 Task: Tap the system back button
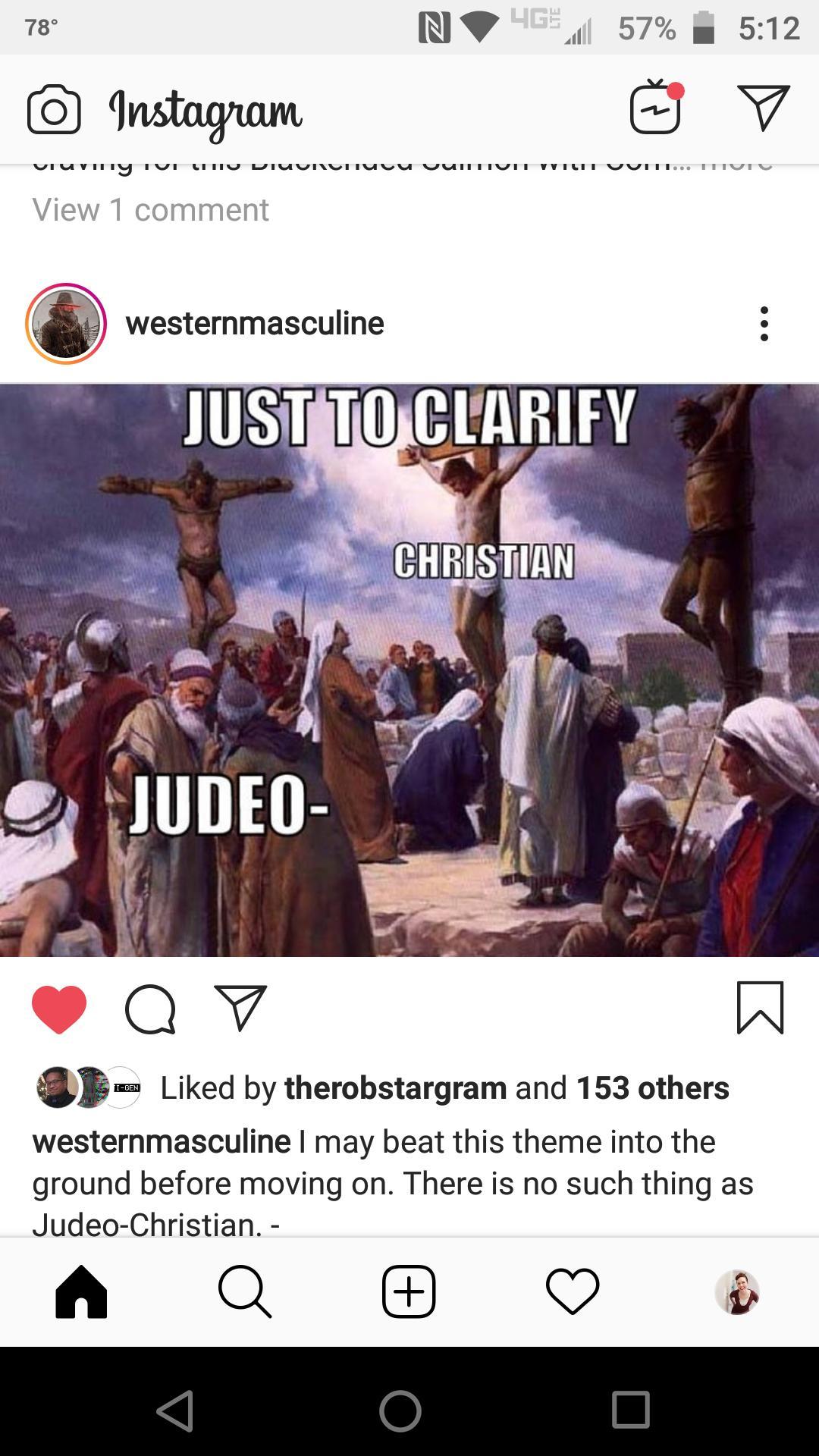tap(175, 1410)
